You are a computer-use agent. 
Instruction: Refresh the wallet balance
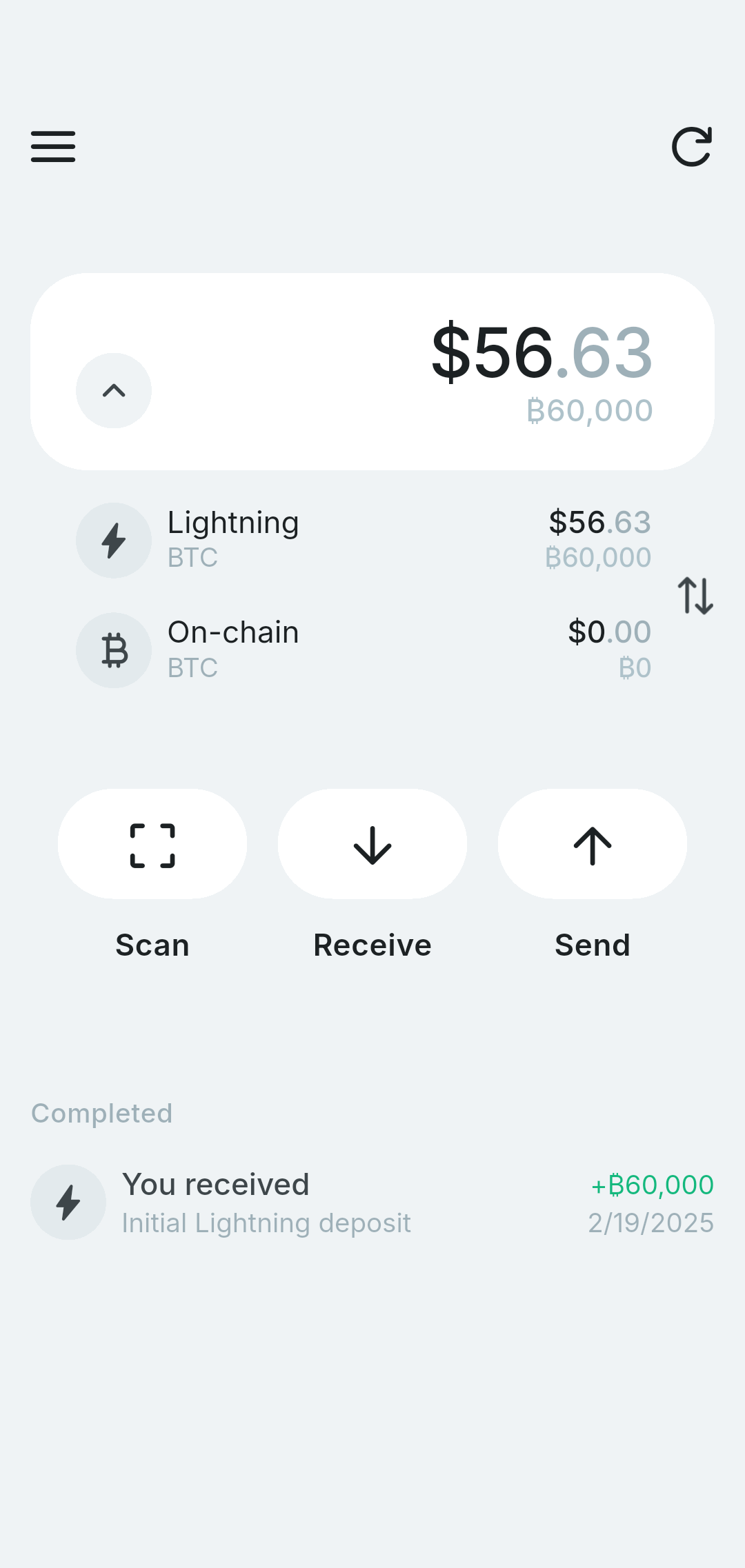[x=692, y=146]
